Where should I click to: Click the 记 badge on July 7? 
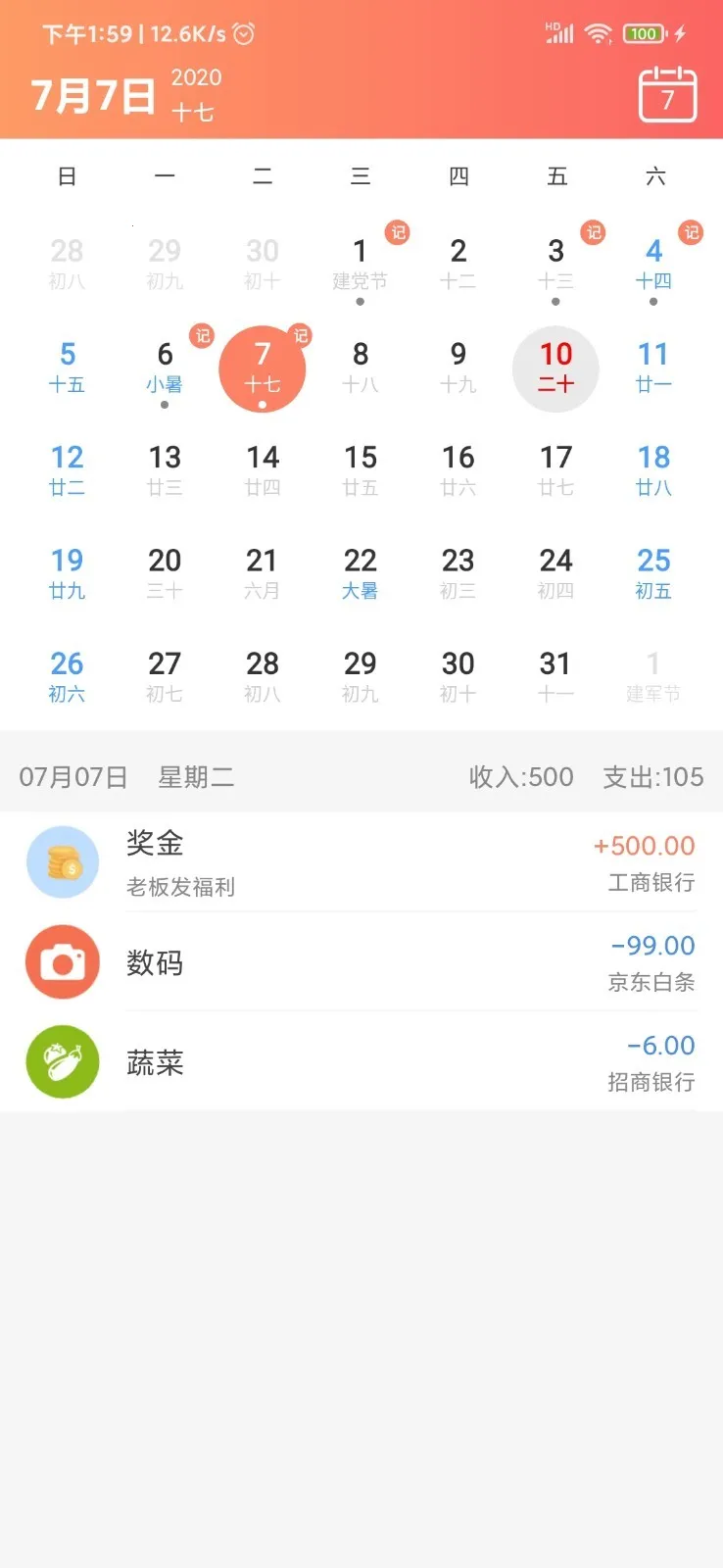[301, 337]
